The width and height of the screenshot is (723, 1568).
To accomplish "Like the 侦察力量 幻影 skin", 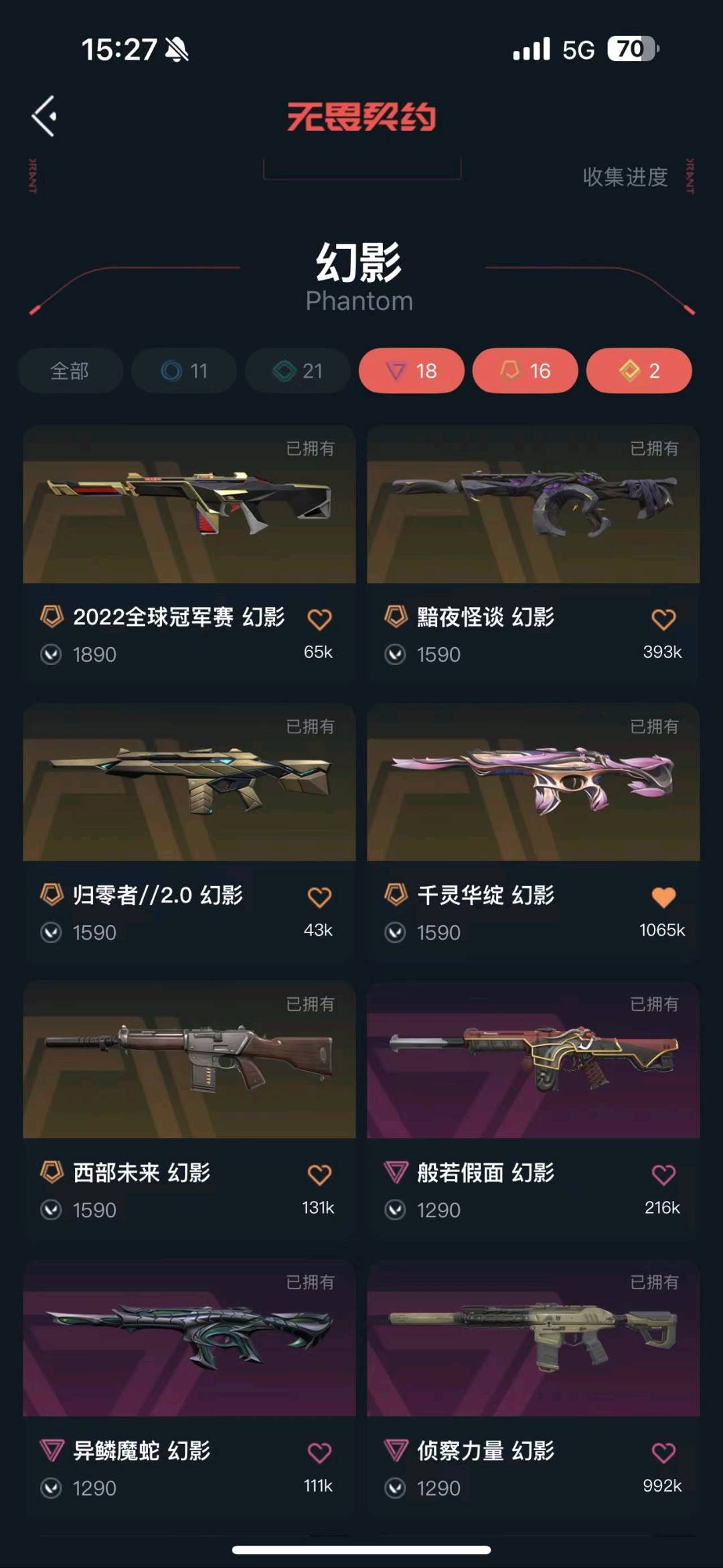I will click(x=663, y=1453).
